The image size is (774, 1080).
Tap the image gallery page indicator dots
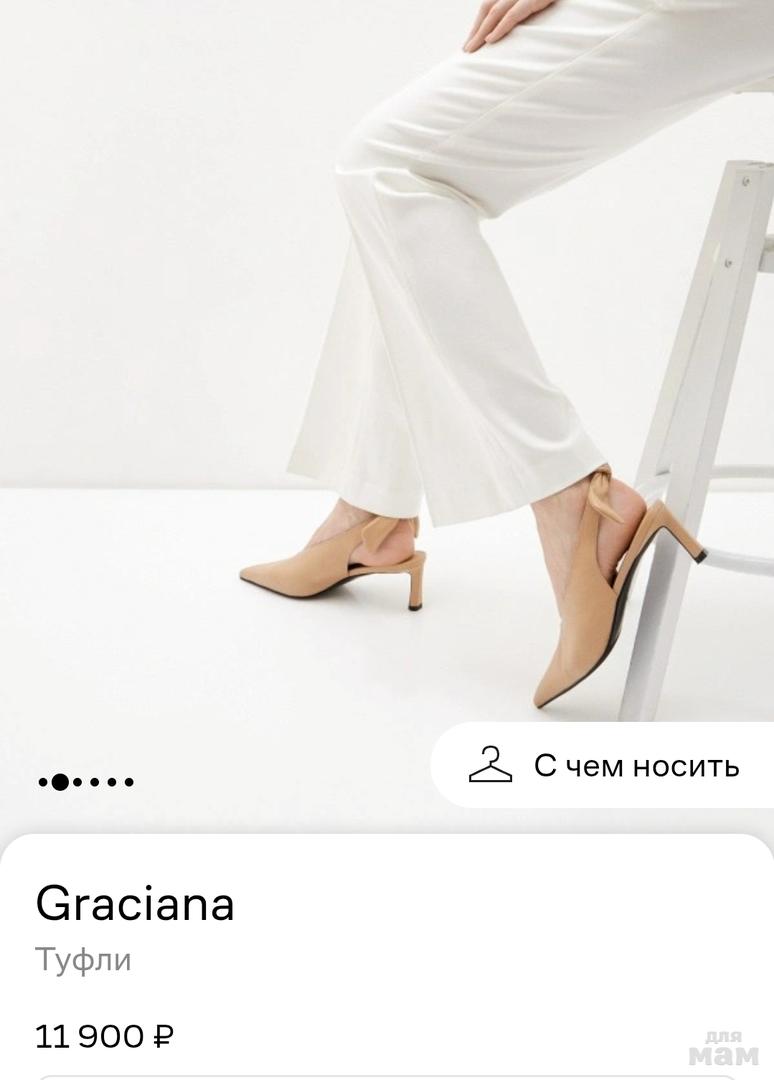(86, 782)
